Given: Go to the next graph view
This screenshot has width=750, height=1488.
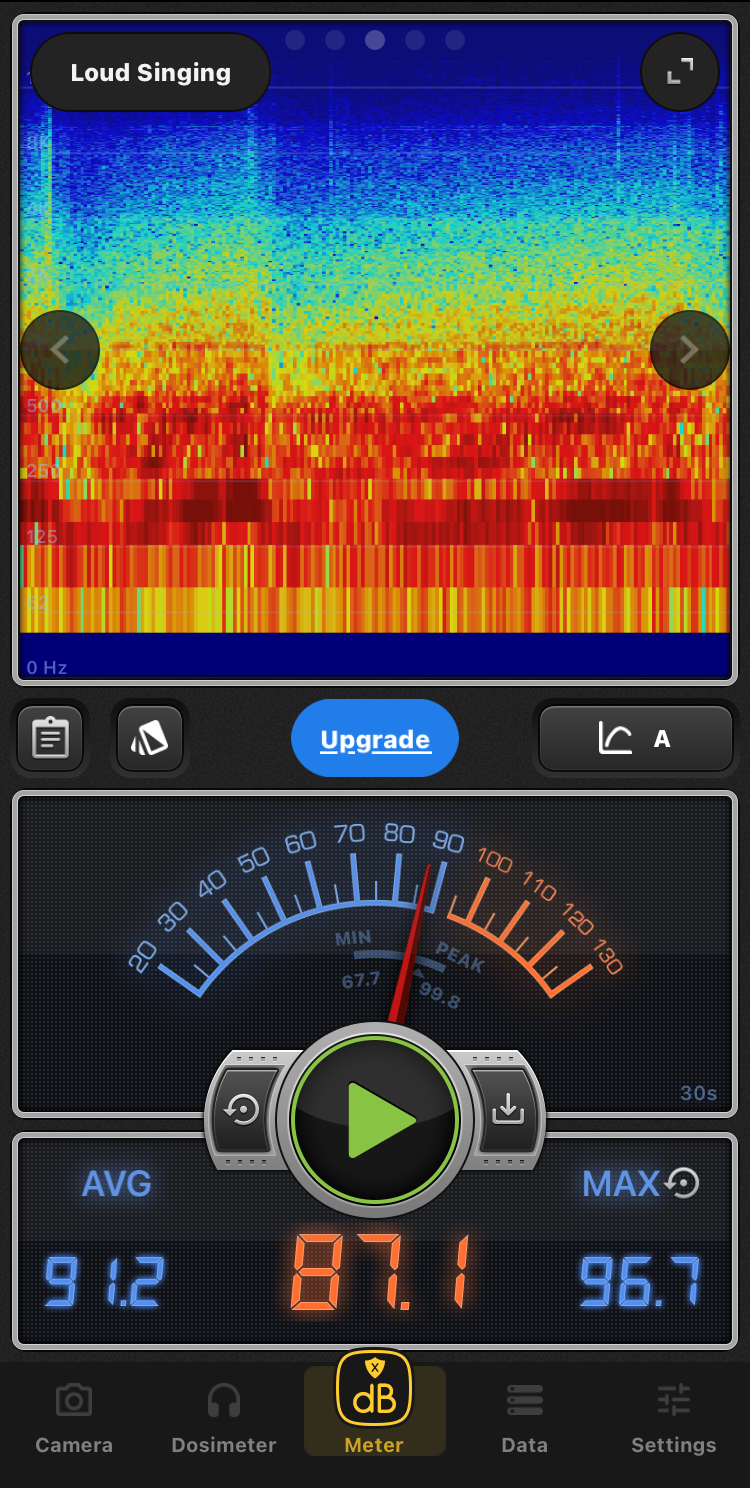Looking at the screenshot, I should point(689,350).
